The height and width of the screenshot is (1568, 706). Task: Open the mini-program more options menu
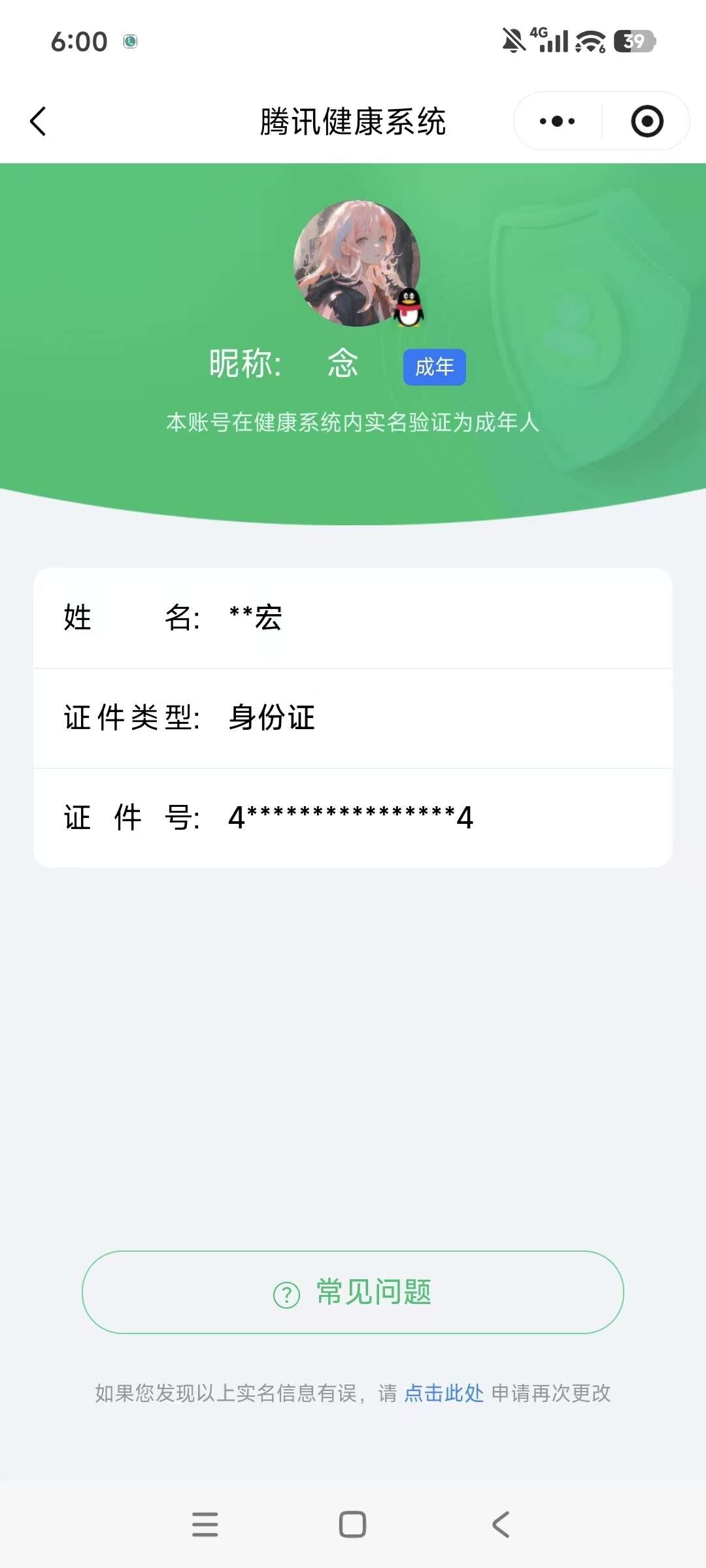pyautogui.click(x=555, y=120)
